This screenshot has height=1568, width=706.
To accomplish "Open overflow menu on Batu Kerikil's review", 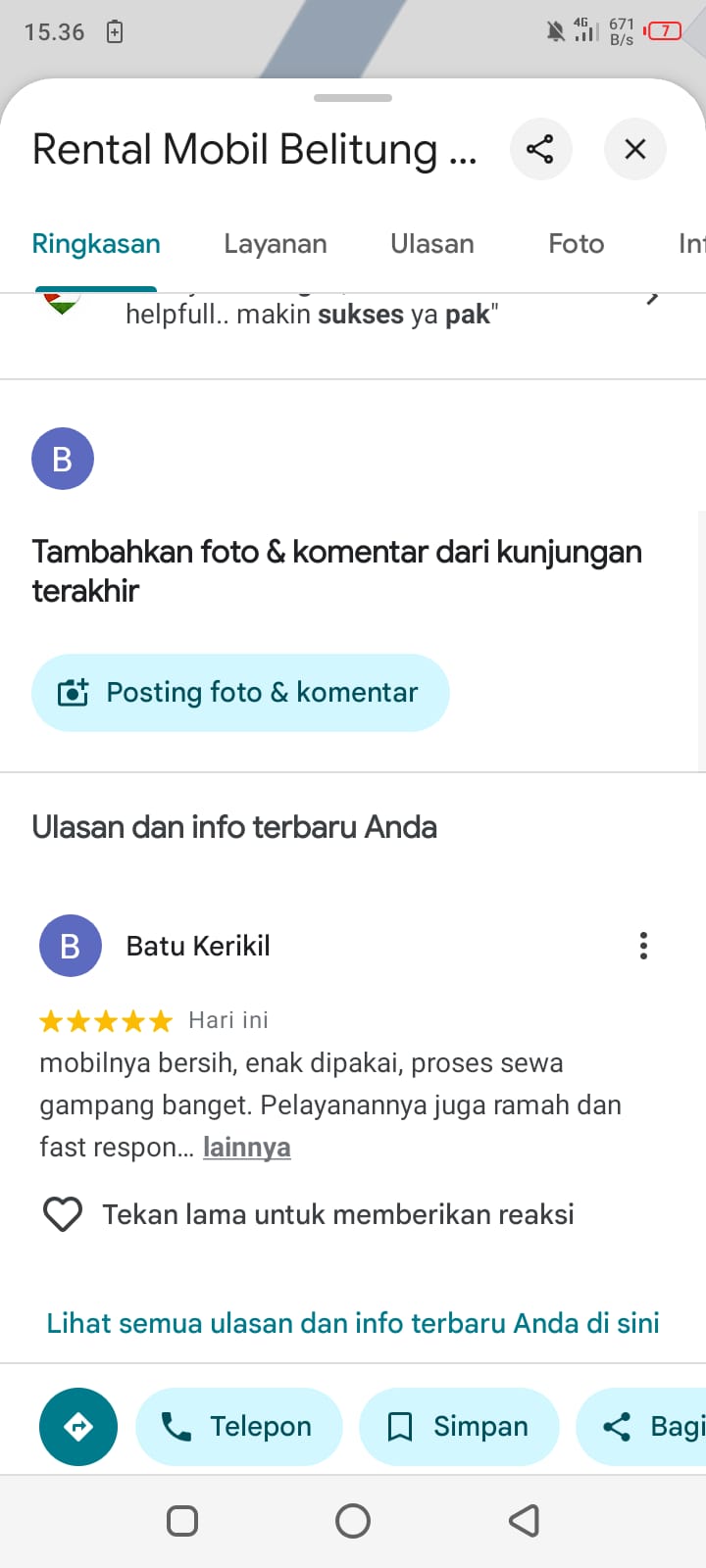I will point(643,946).
